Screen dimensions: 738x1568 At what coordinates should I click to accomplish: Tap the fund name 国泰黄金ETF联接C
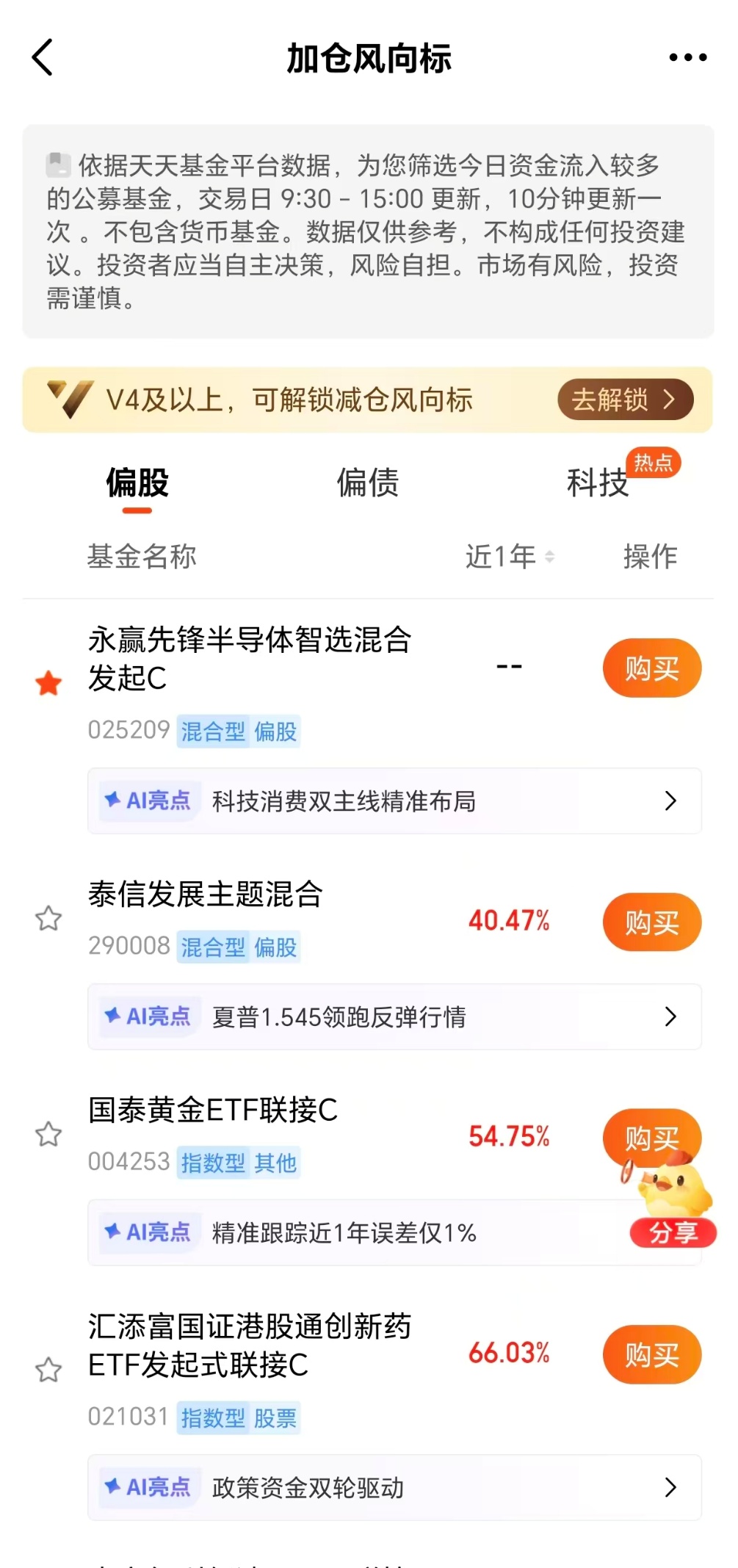click(x=213, y=1111)
